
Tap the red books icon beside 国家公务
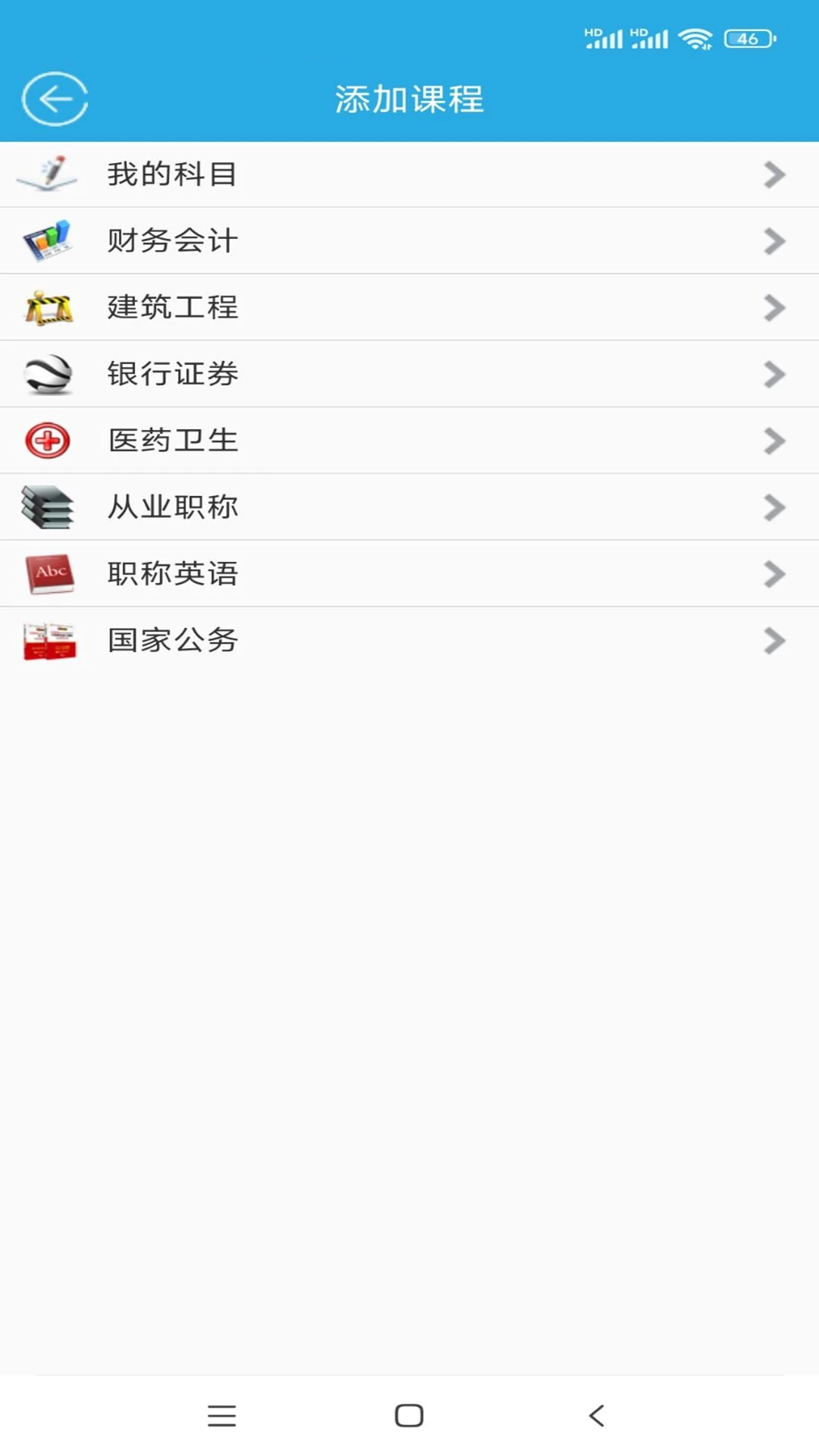coord(49,641)
